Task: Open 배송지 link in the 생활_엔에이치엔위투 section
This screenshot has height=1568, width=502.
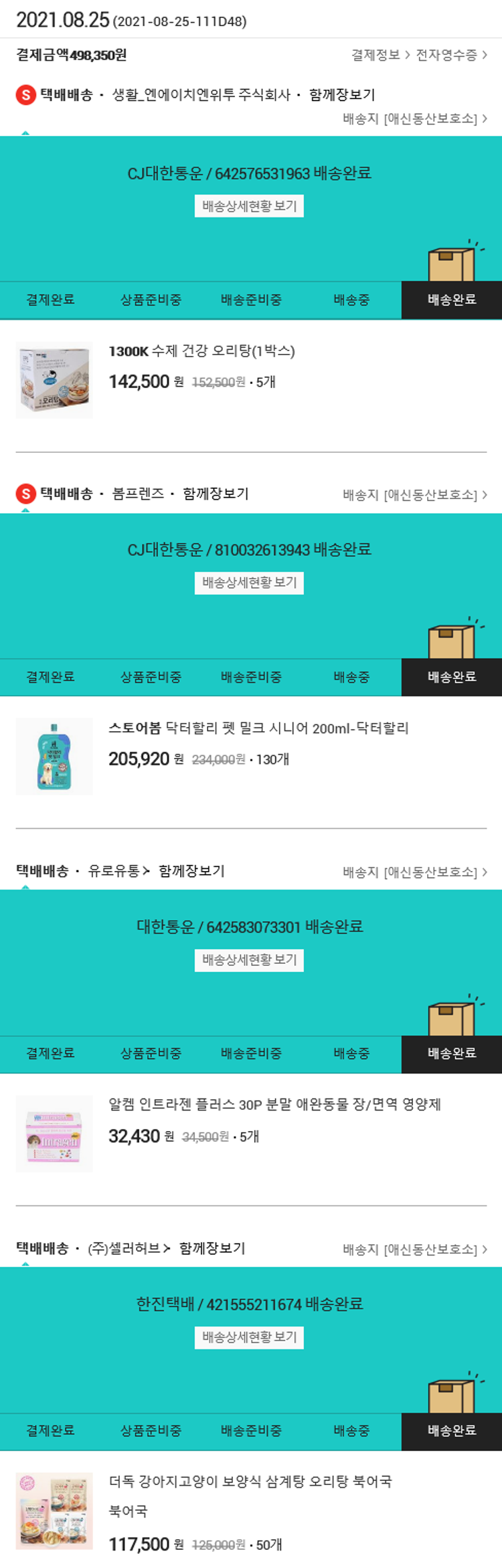Action: (414, 119)
